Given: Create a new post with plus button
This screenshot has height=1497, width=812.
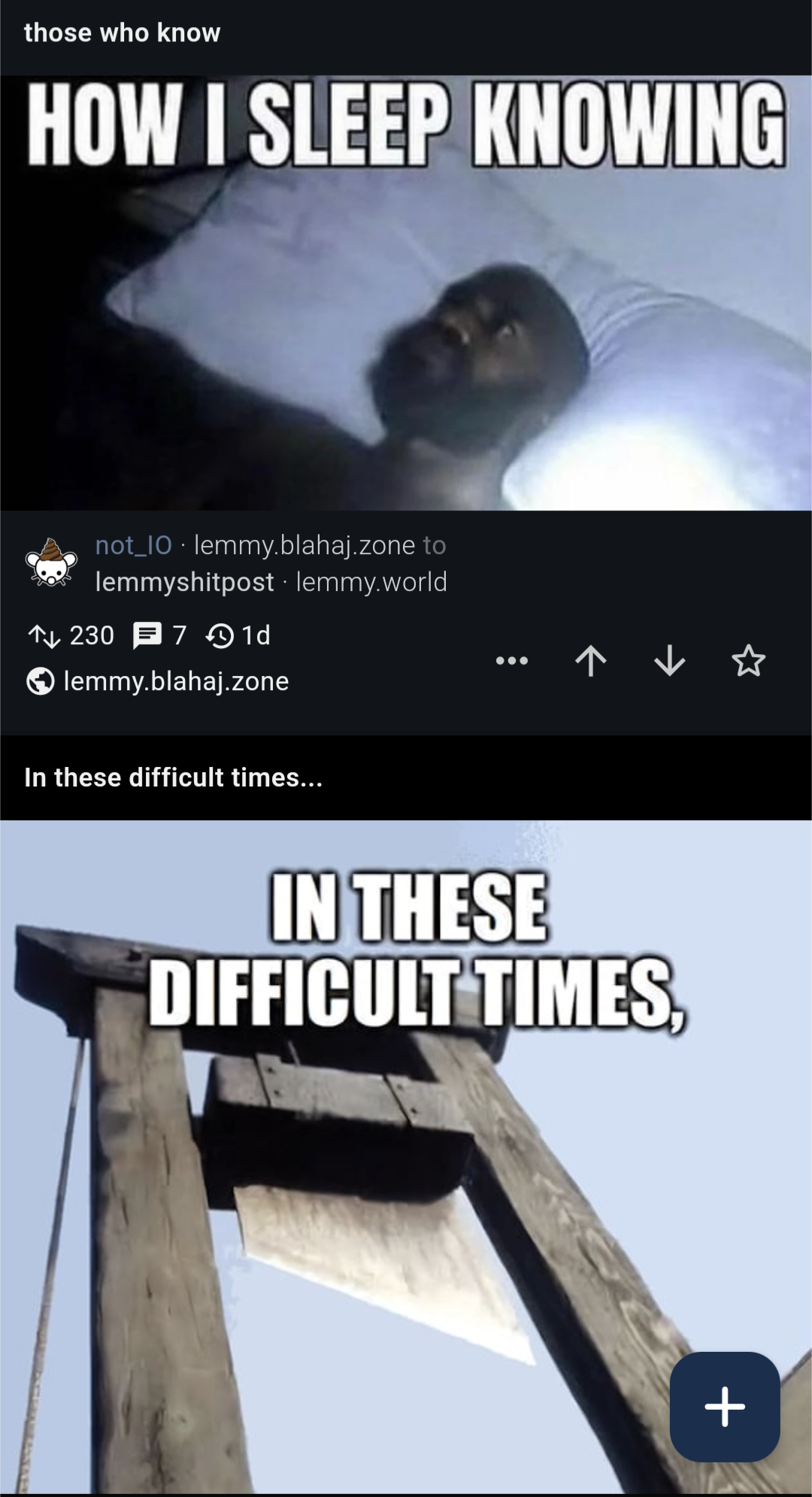Looking at the screenshot, I should tap(725, 1406).
